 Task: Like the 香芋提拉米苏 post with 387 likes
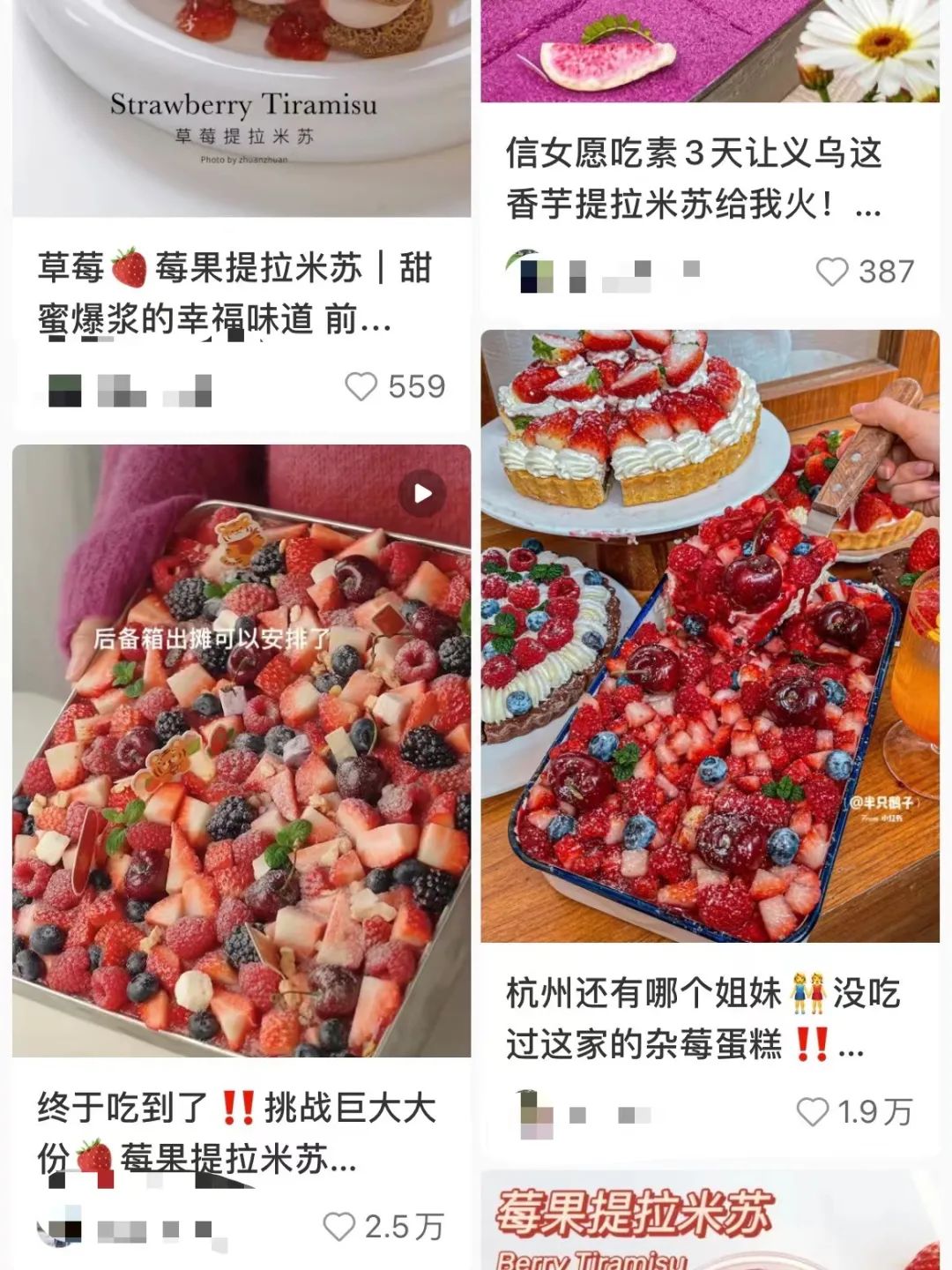tap(832, 272)
